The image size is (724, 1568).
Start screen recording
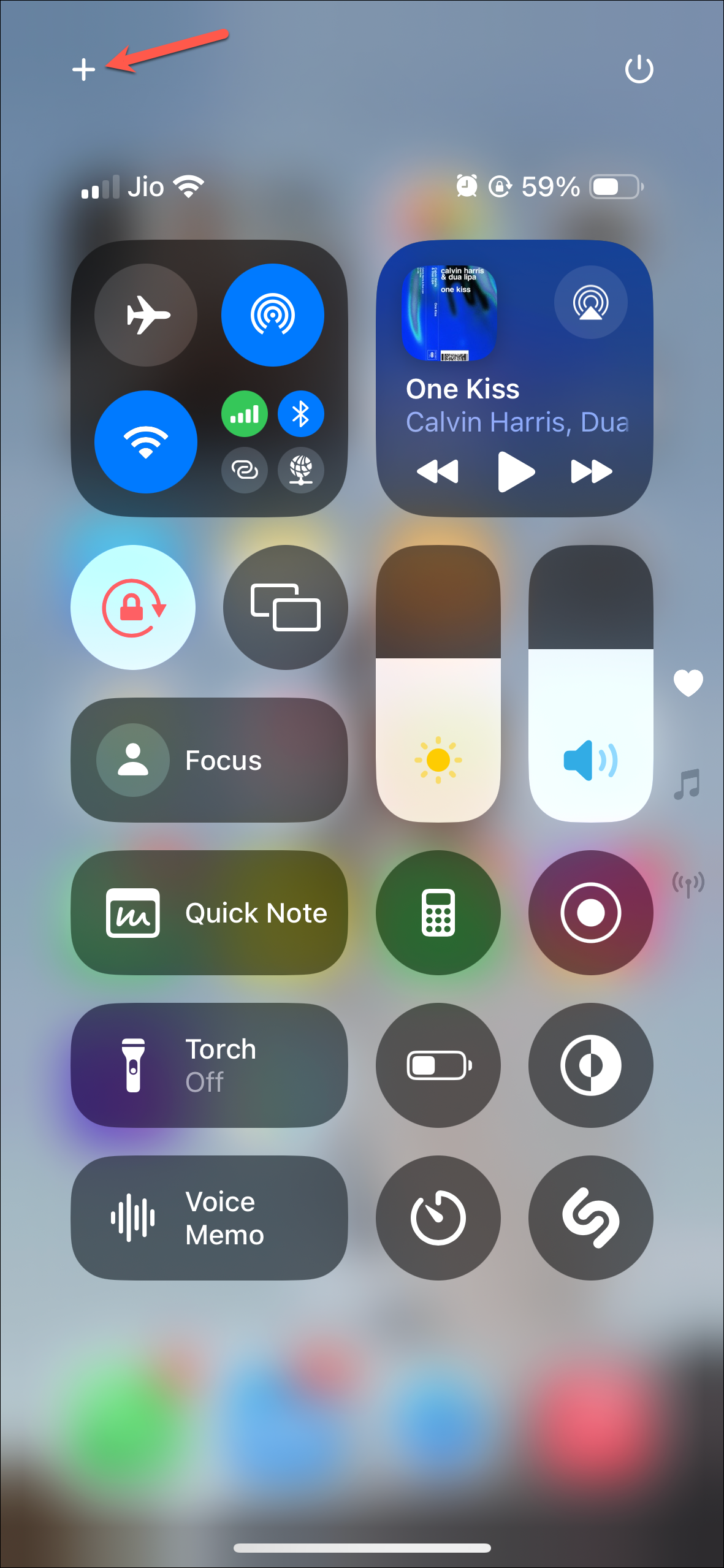point(590,913)
